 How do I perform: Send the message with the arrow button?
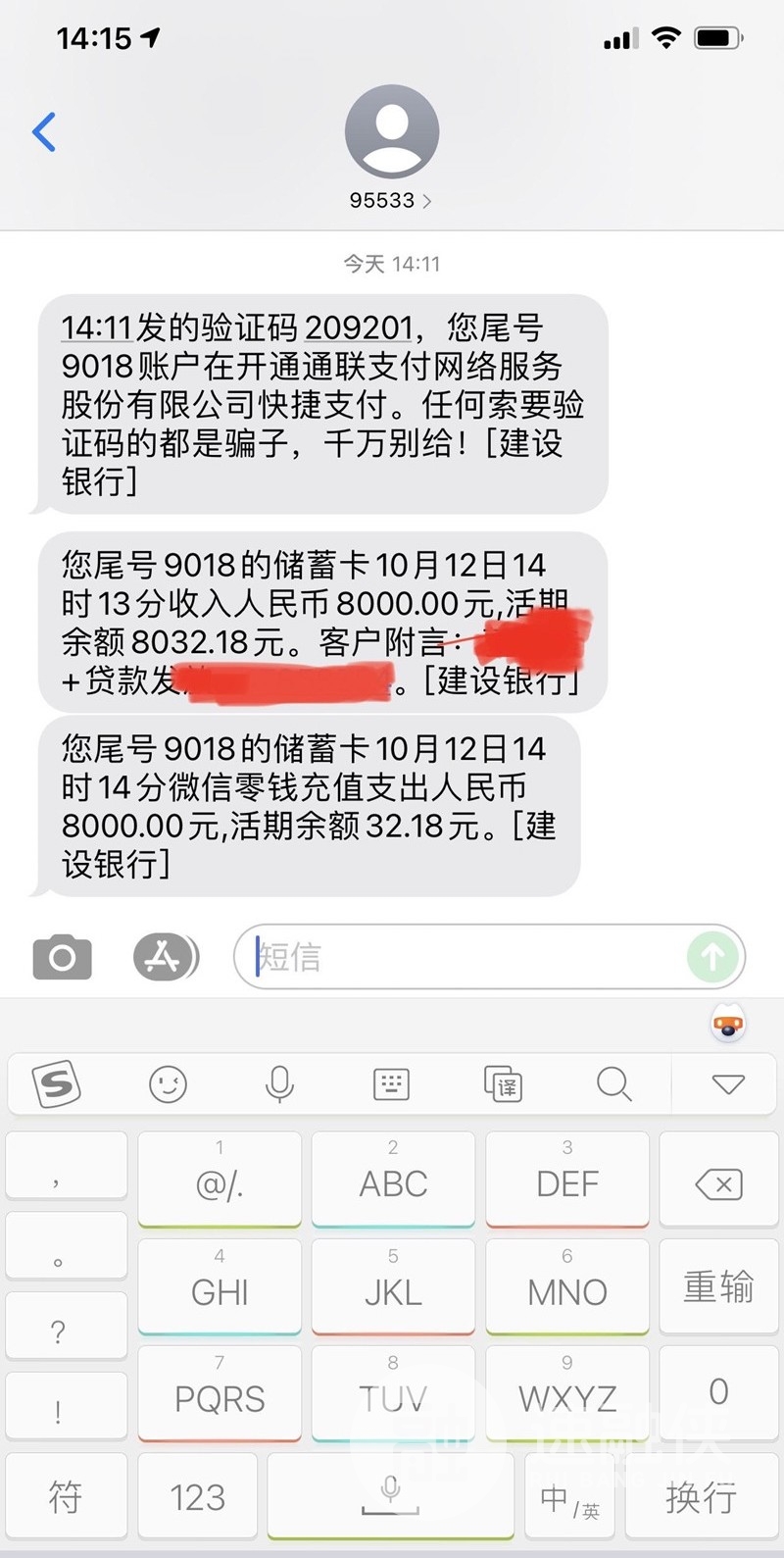click(x=712, y=957)
